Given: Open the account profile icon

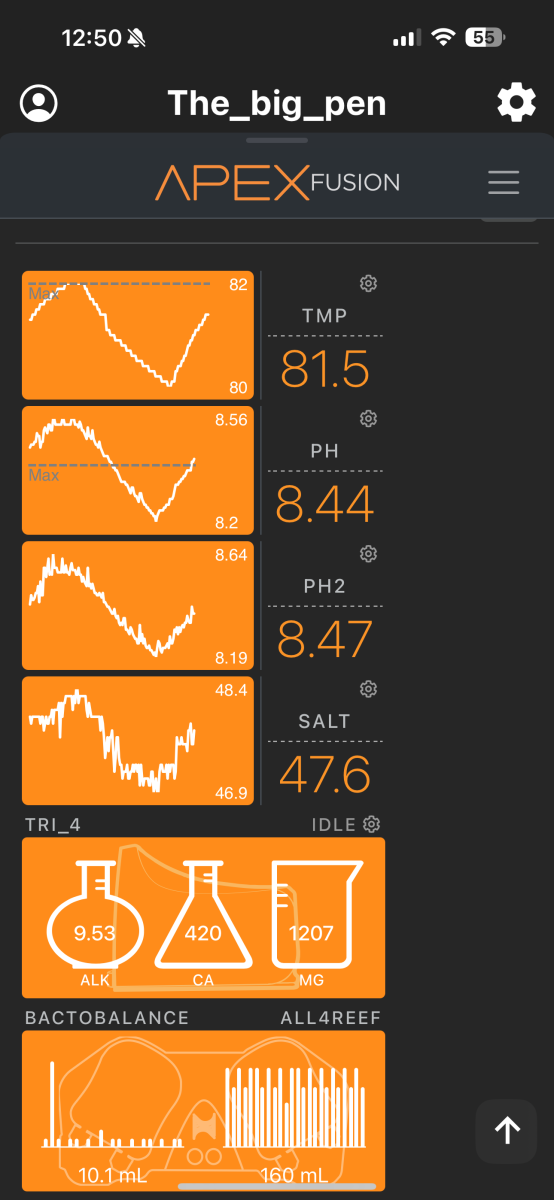Looking at the screenshot, I should [x=39, y=103].
